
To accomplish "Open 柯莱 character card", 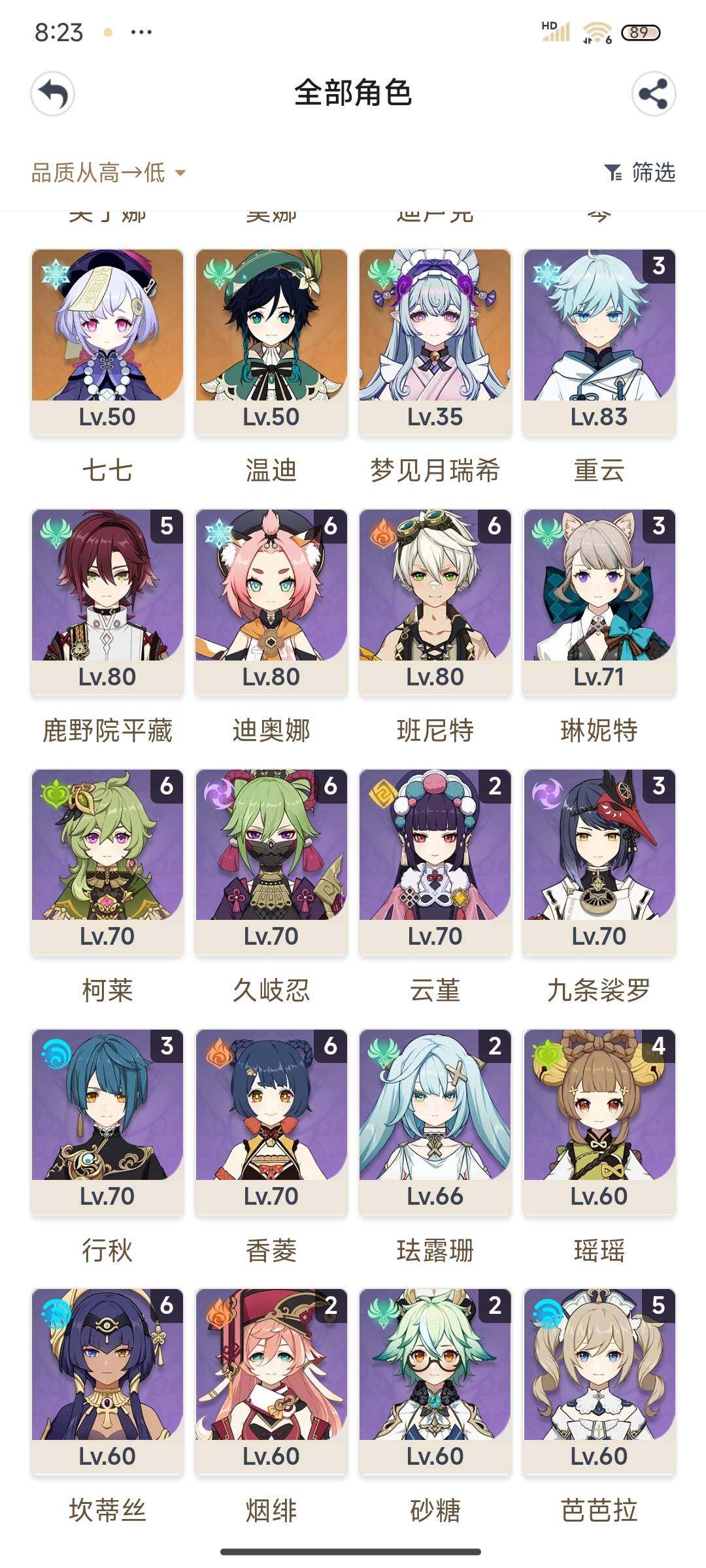I will pyautogui.click(x=107, y=861).
